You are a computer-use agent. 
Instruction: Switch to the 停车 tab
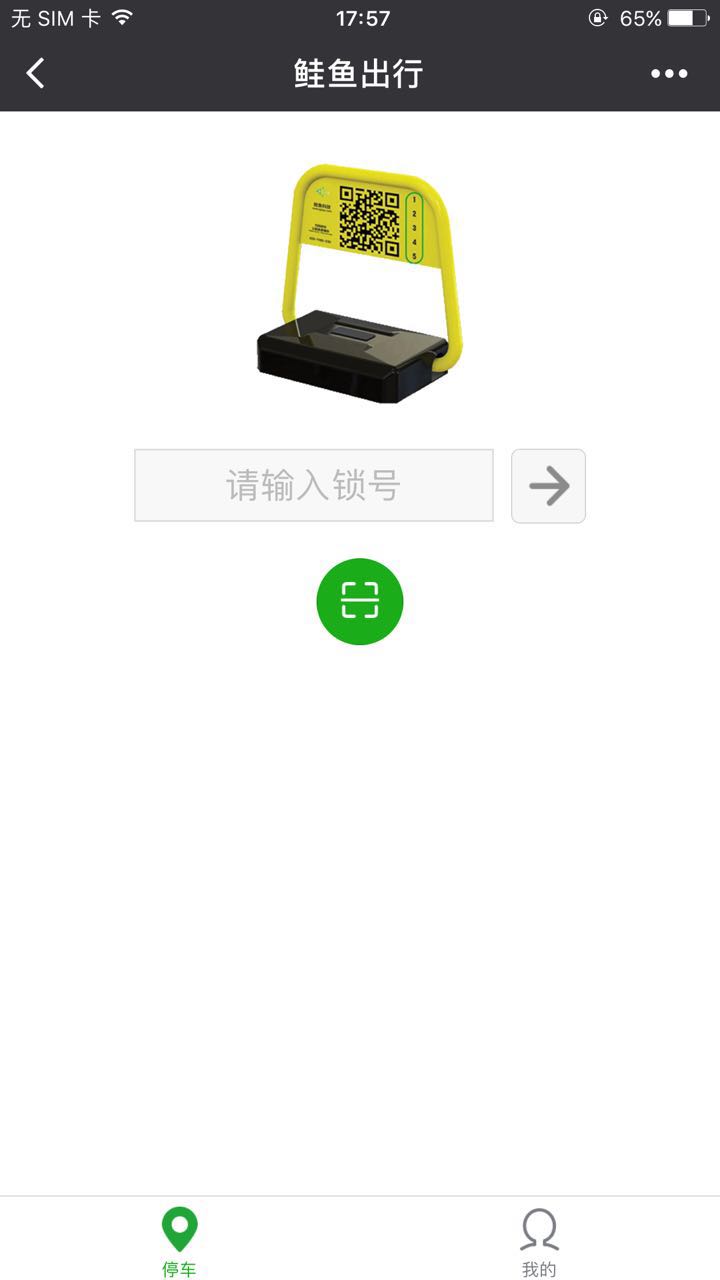pyautogui.click(x=180, y=1240)
